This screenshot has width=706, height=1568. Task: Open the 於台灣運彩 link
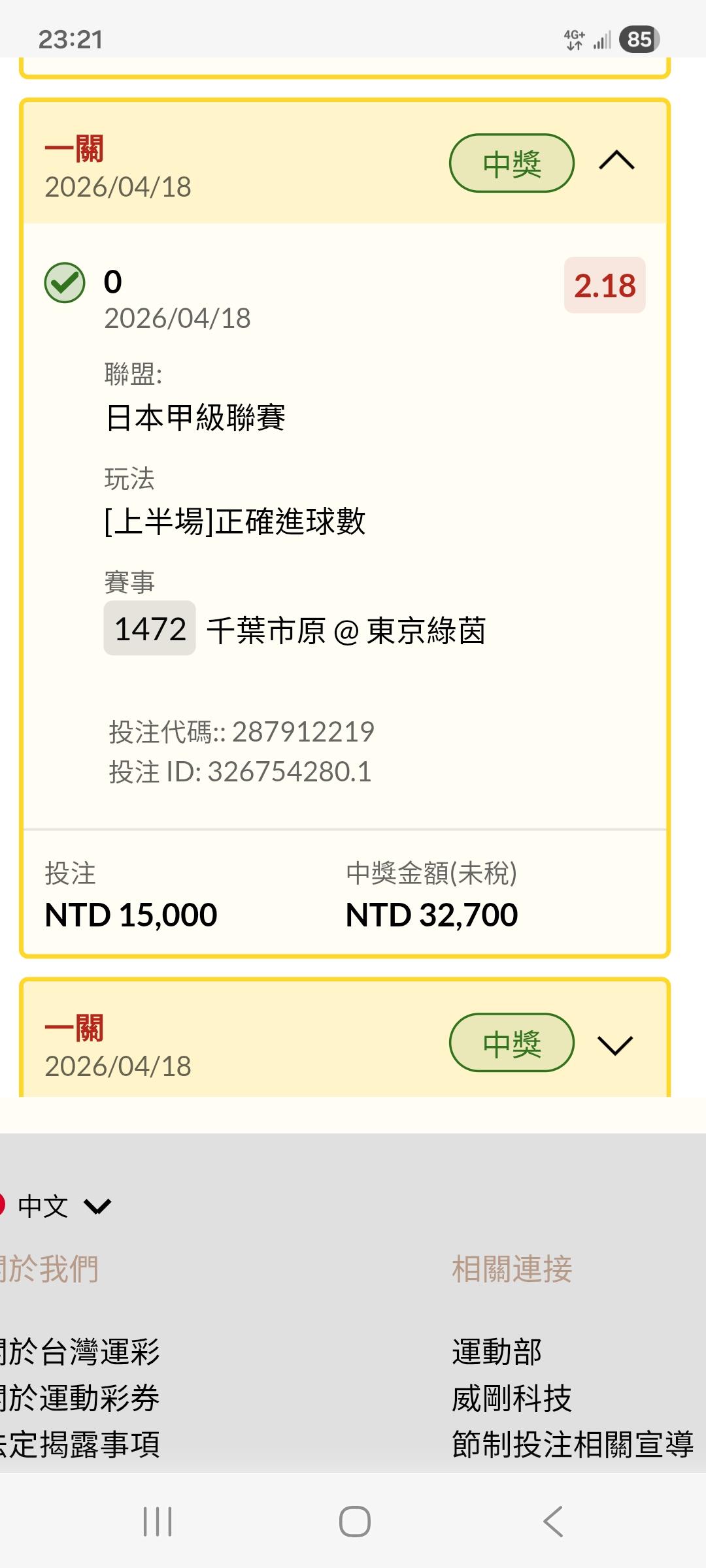pyautogui.click(x=80, y=1352)
